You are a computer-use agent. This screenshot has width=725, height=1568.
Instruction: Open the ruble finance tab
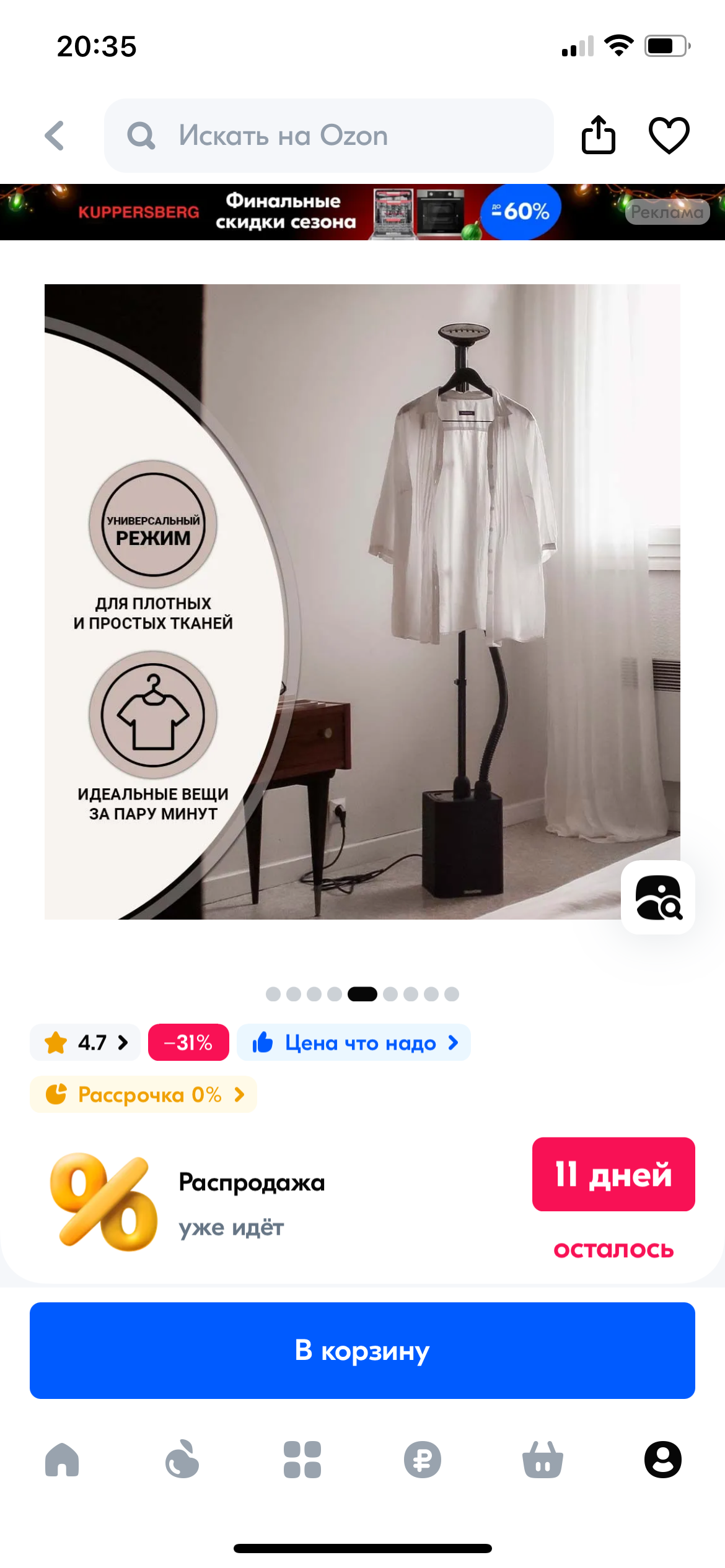[x=423, y=1460]
